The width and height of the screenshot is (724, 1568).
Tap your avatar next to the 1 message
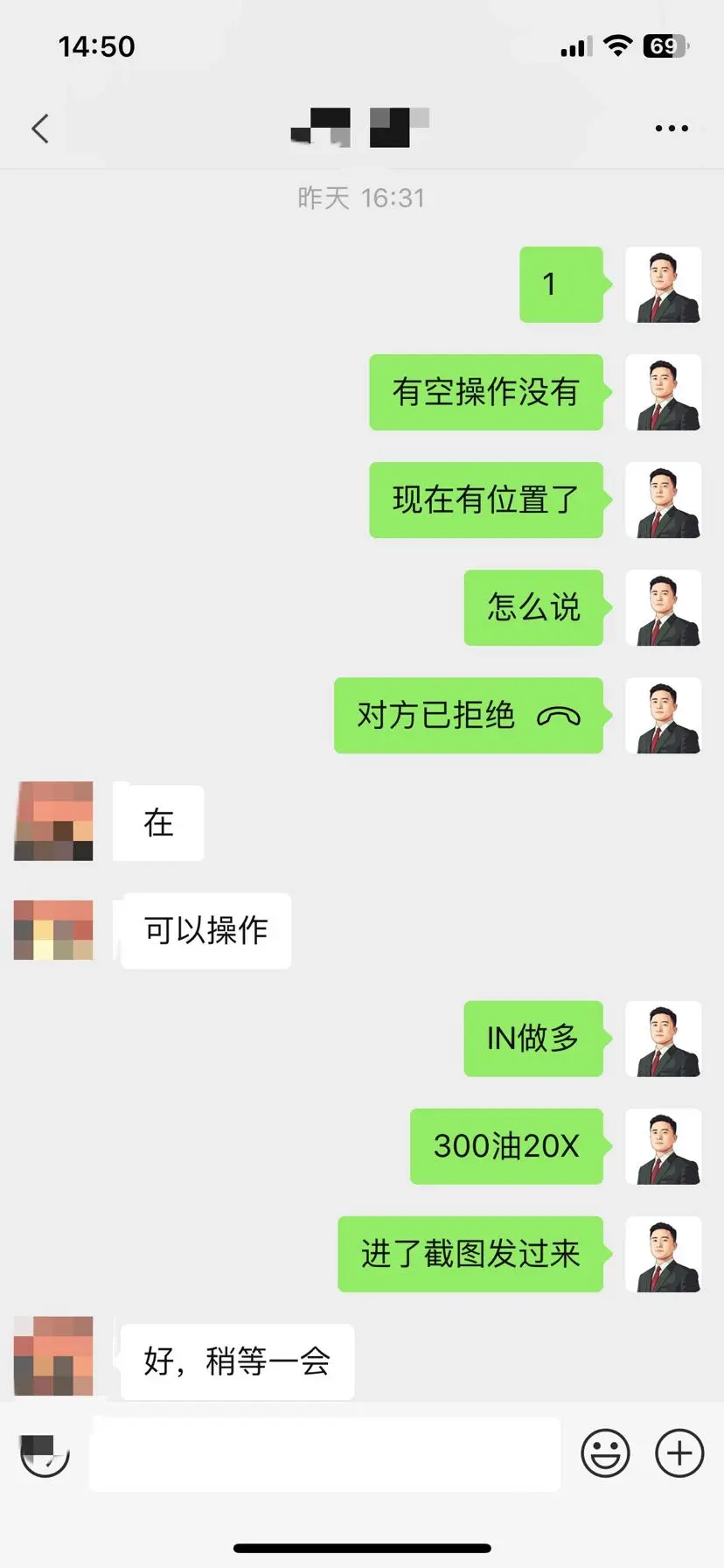663,285
